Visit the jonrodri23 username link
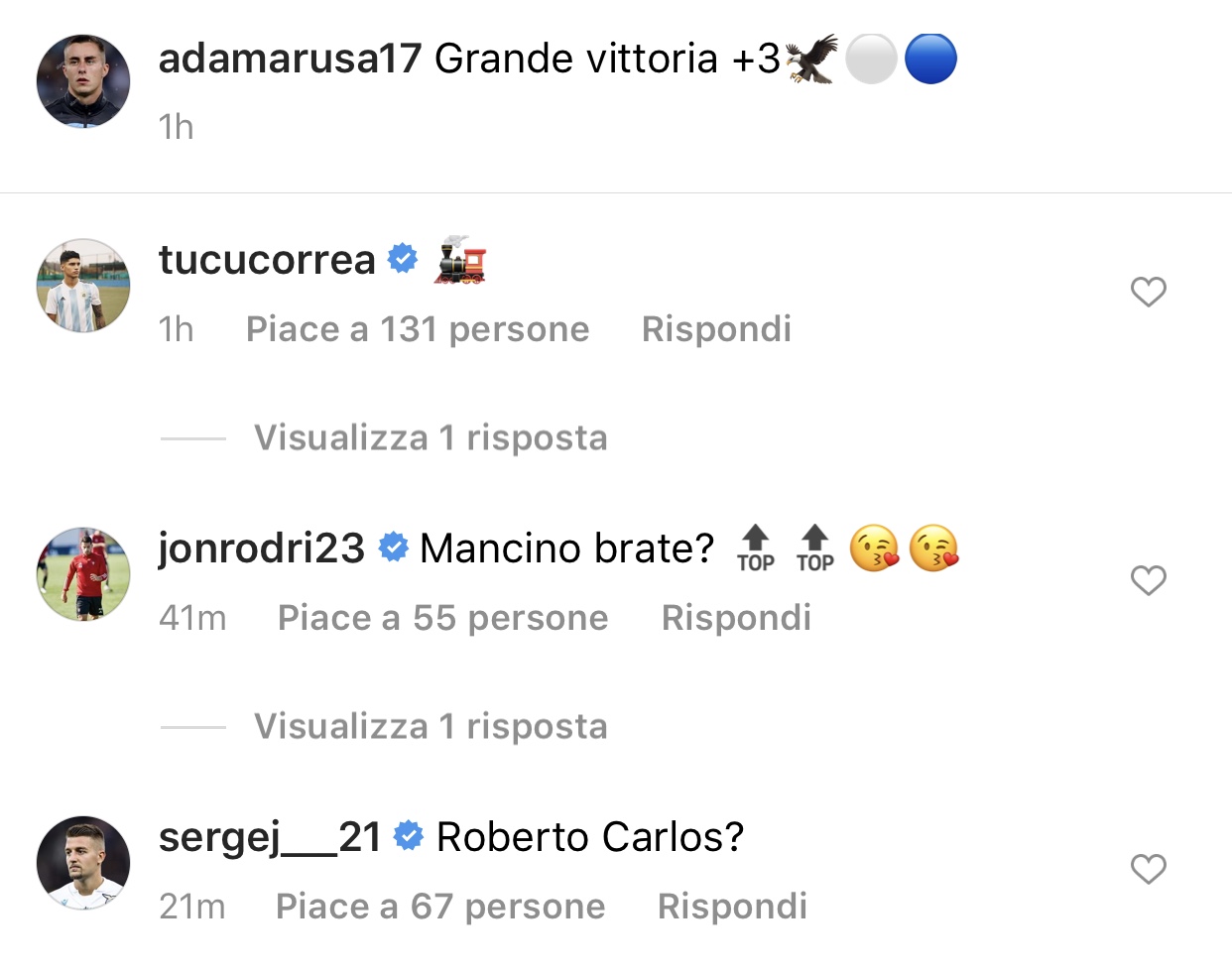 click(x=261, y=548)
